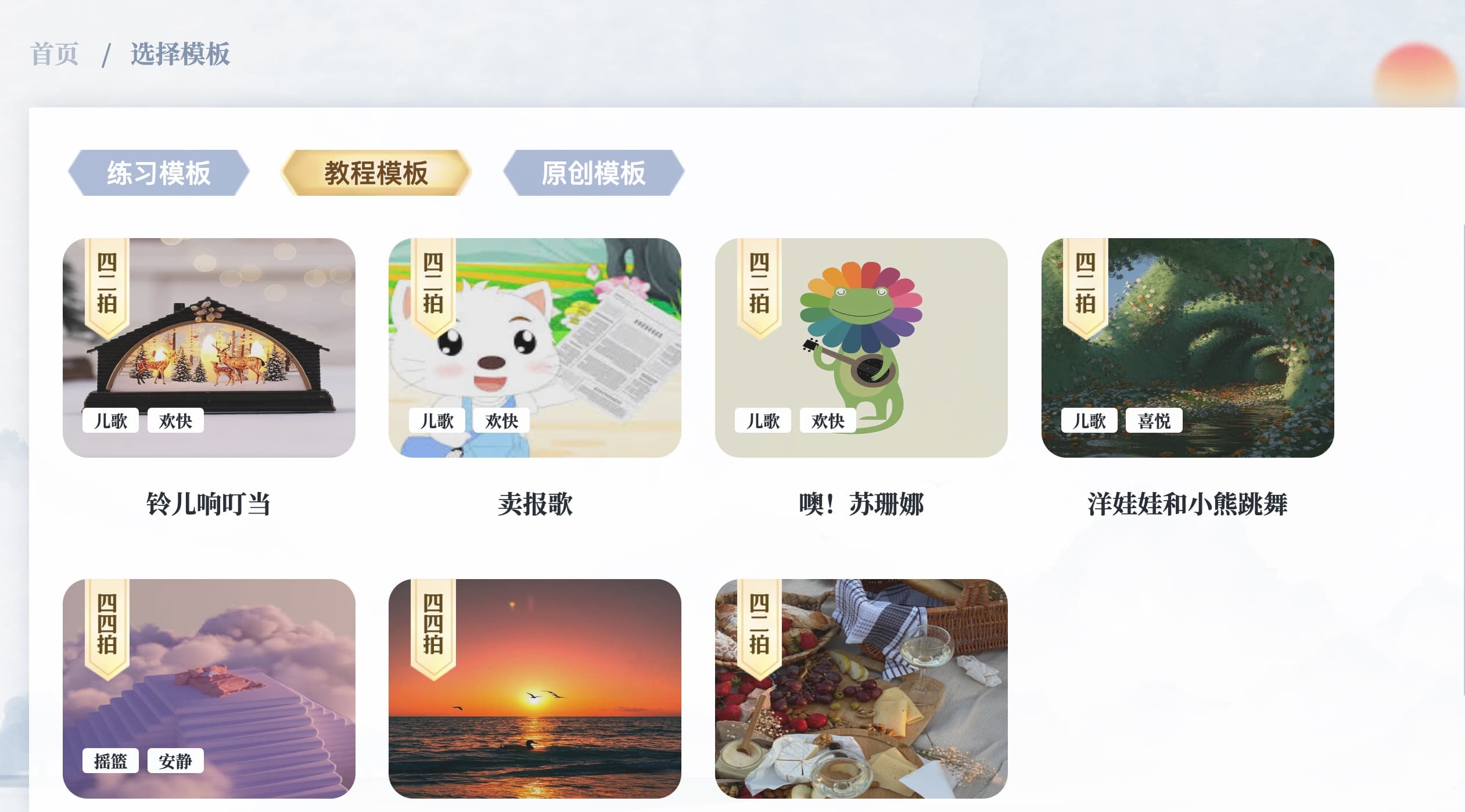Go back to the 首页 breadcrumb
1465x812 pixels.
click(x=54, y=54)
